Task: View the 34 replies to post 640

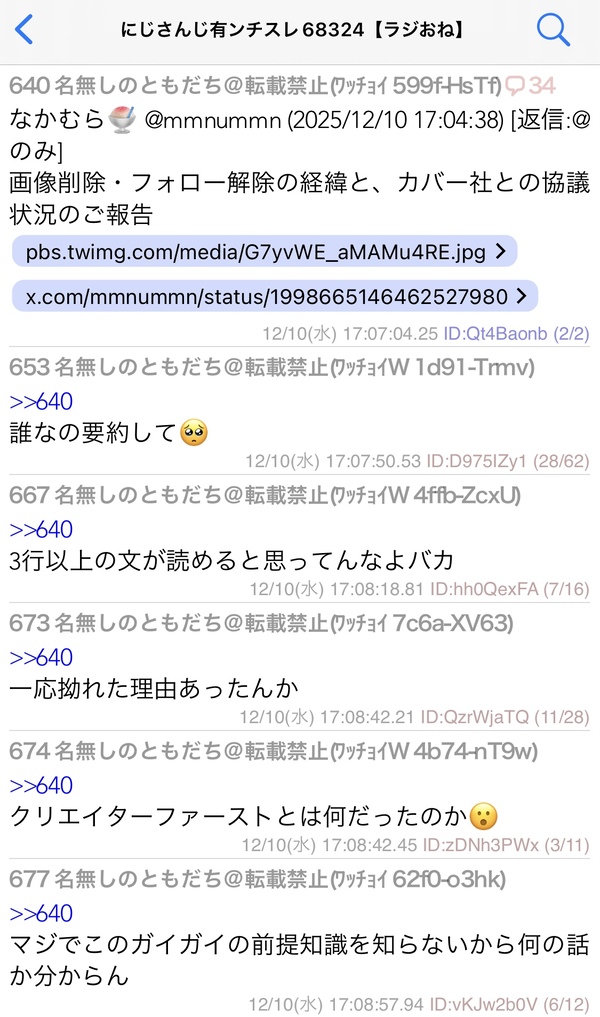Action: click(530, 87)
